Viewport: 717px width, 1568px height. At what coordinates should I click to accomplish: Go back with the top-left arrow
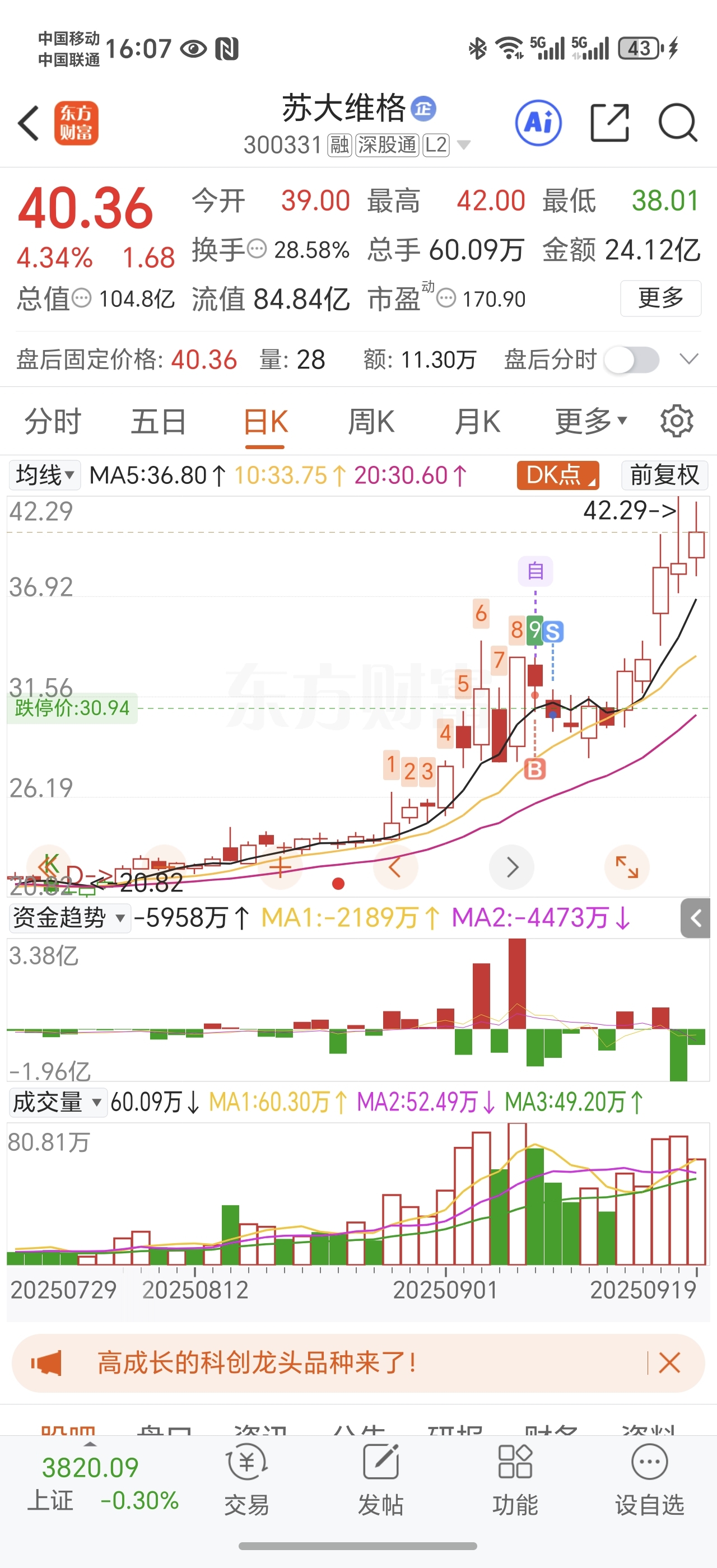coord(29,123)
